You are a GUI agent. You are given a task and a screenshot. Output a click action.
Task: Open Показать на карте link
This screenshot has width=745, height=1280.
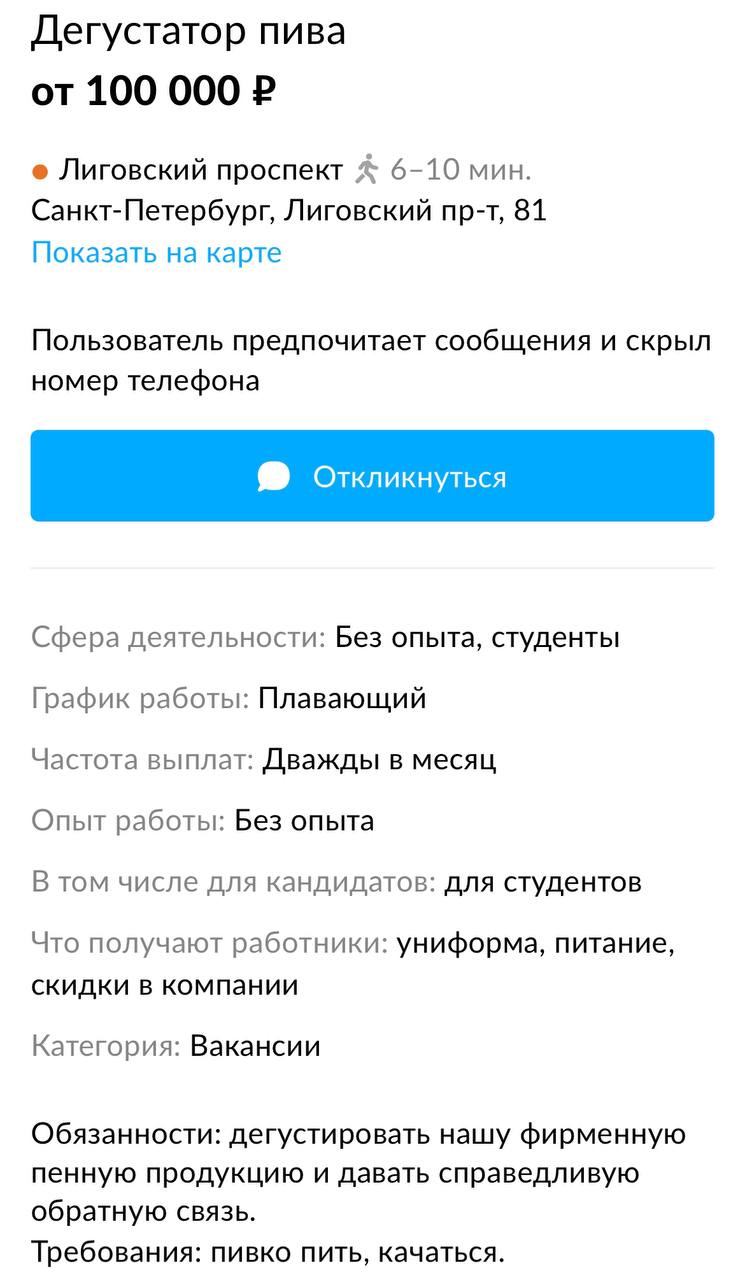[156, 252]
